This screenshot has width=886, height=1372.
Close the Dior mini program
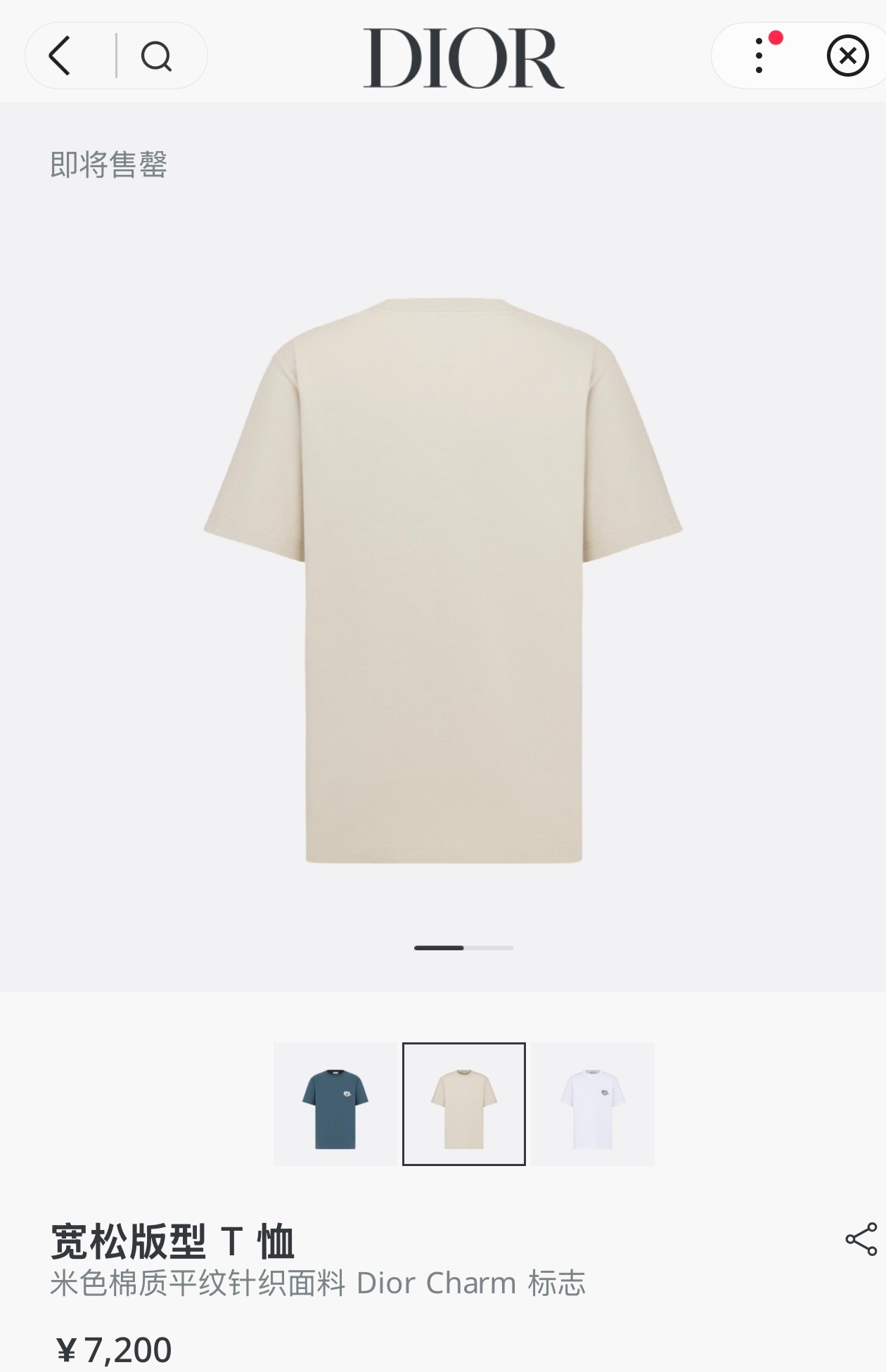click(x=847, y=56)
